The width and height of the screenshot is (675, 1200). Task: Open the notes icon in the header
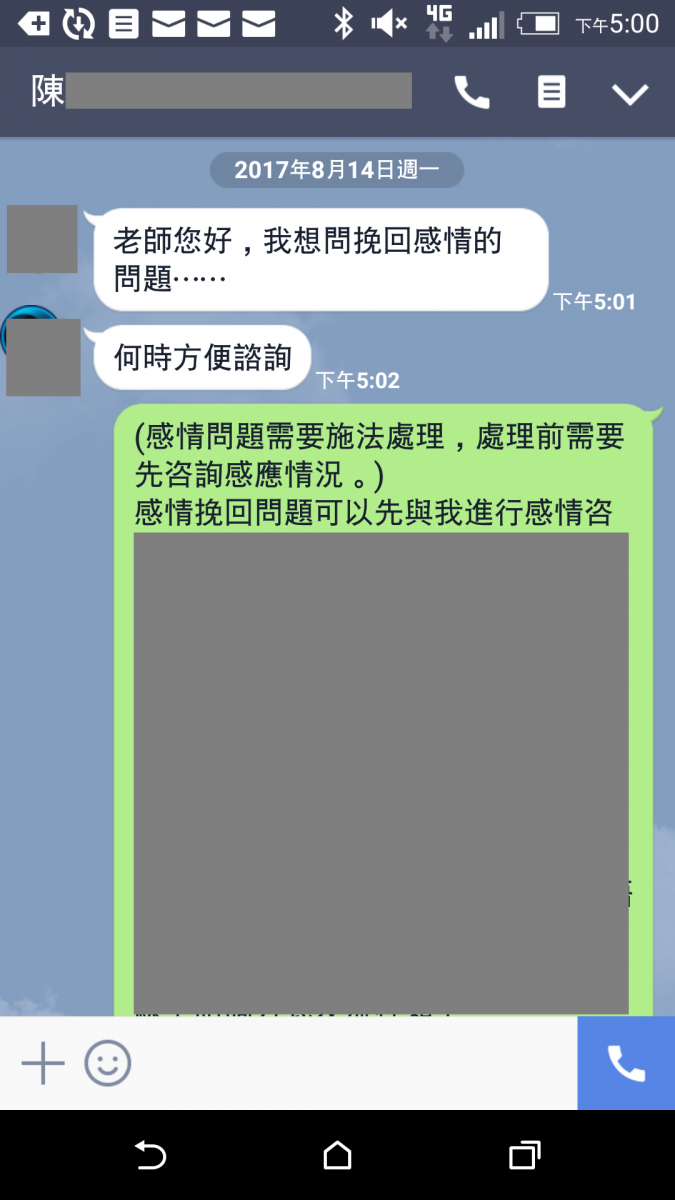pos(551,92)
